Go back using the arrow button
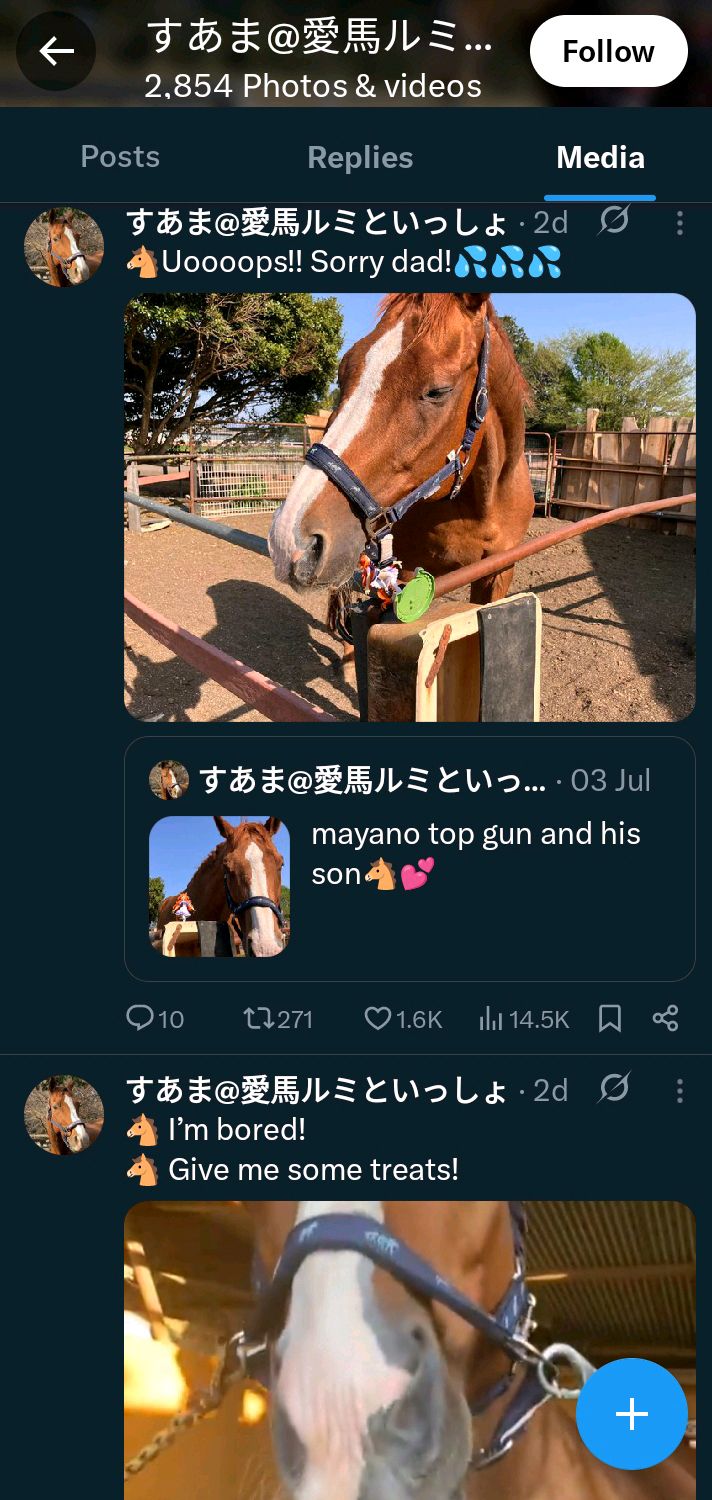The height and width of the screenshot is (1500, 712). 56,51
